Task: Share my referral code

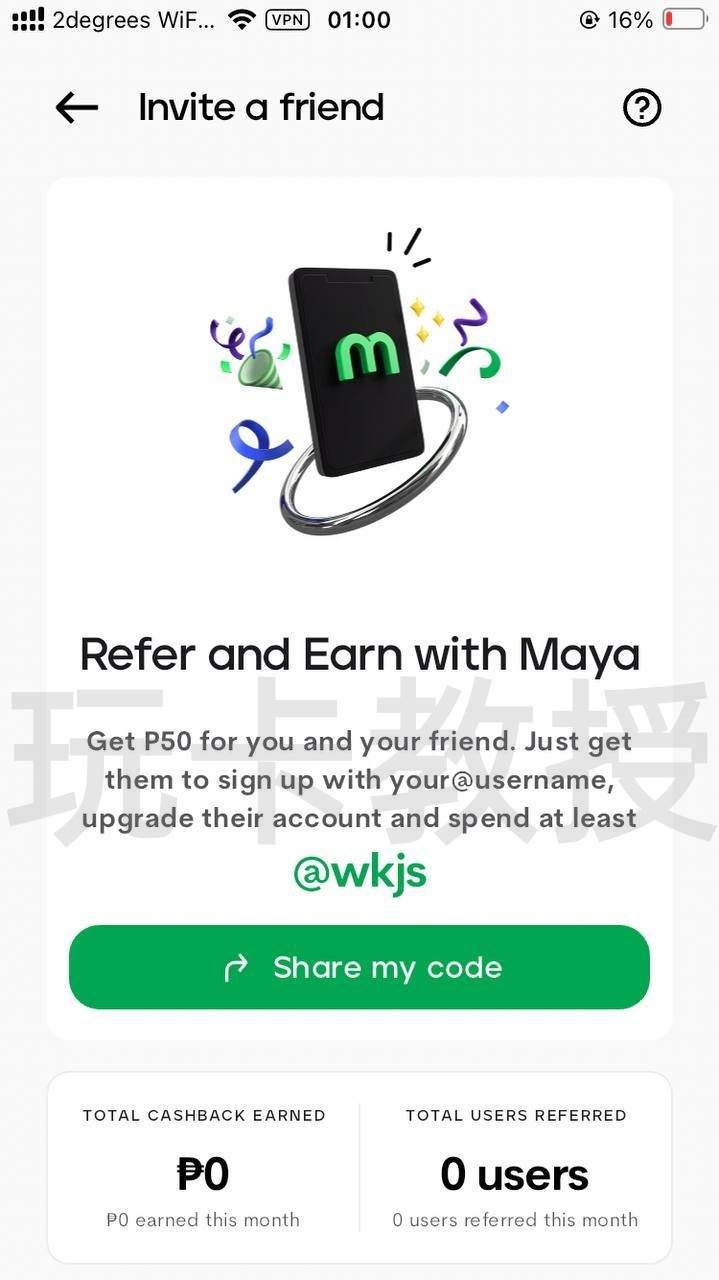Action: click(359, 967)
